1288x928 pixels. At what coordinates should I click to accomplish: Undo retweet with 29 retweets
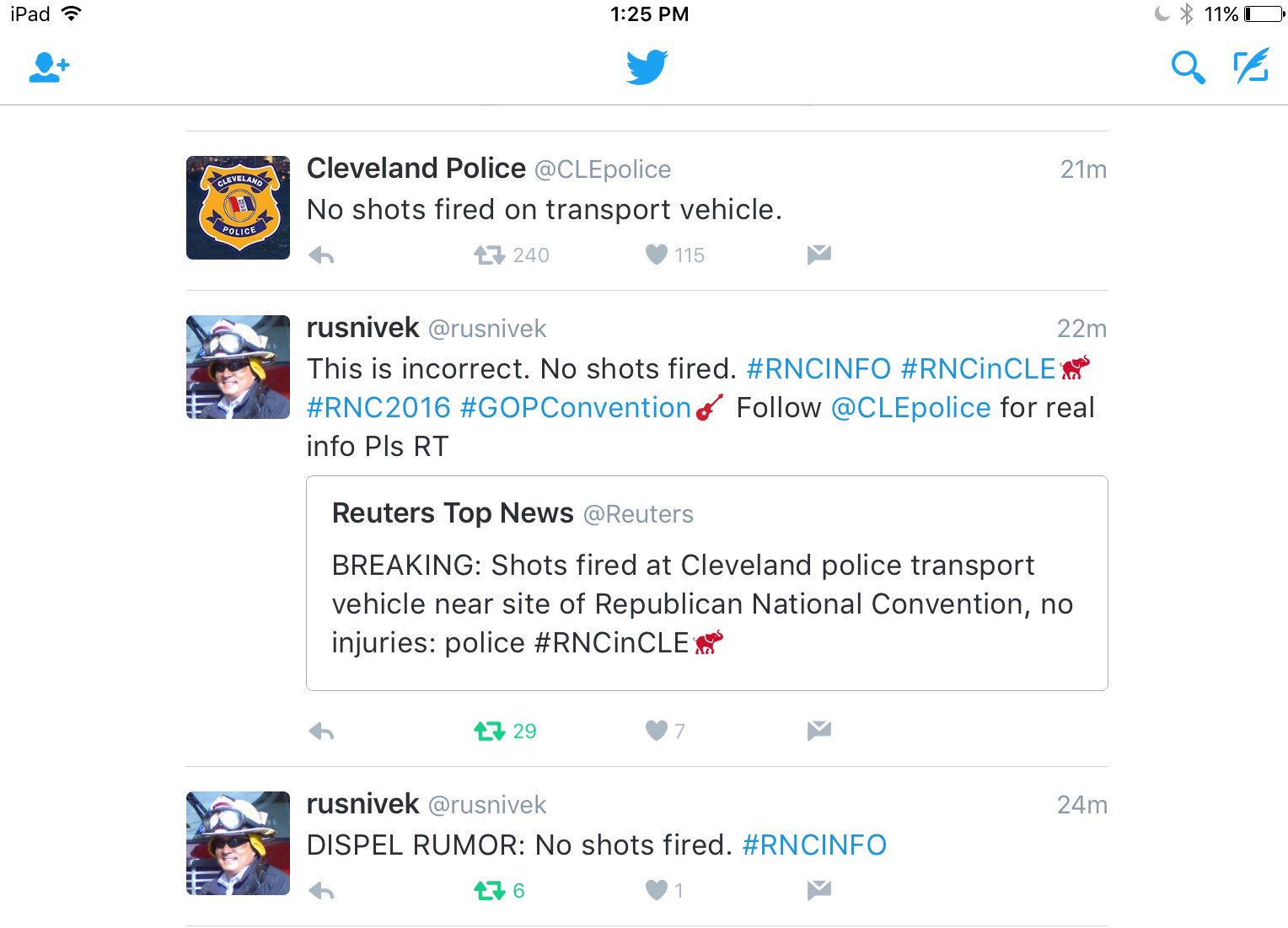[490, 732]
